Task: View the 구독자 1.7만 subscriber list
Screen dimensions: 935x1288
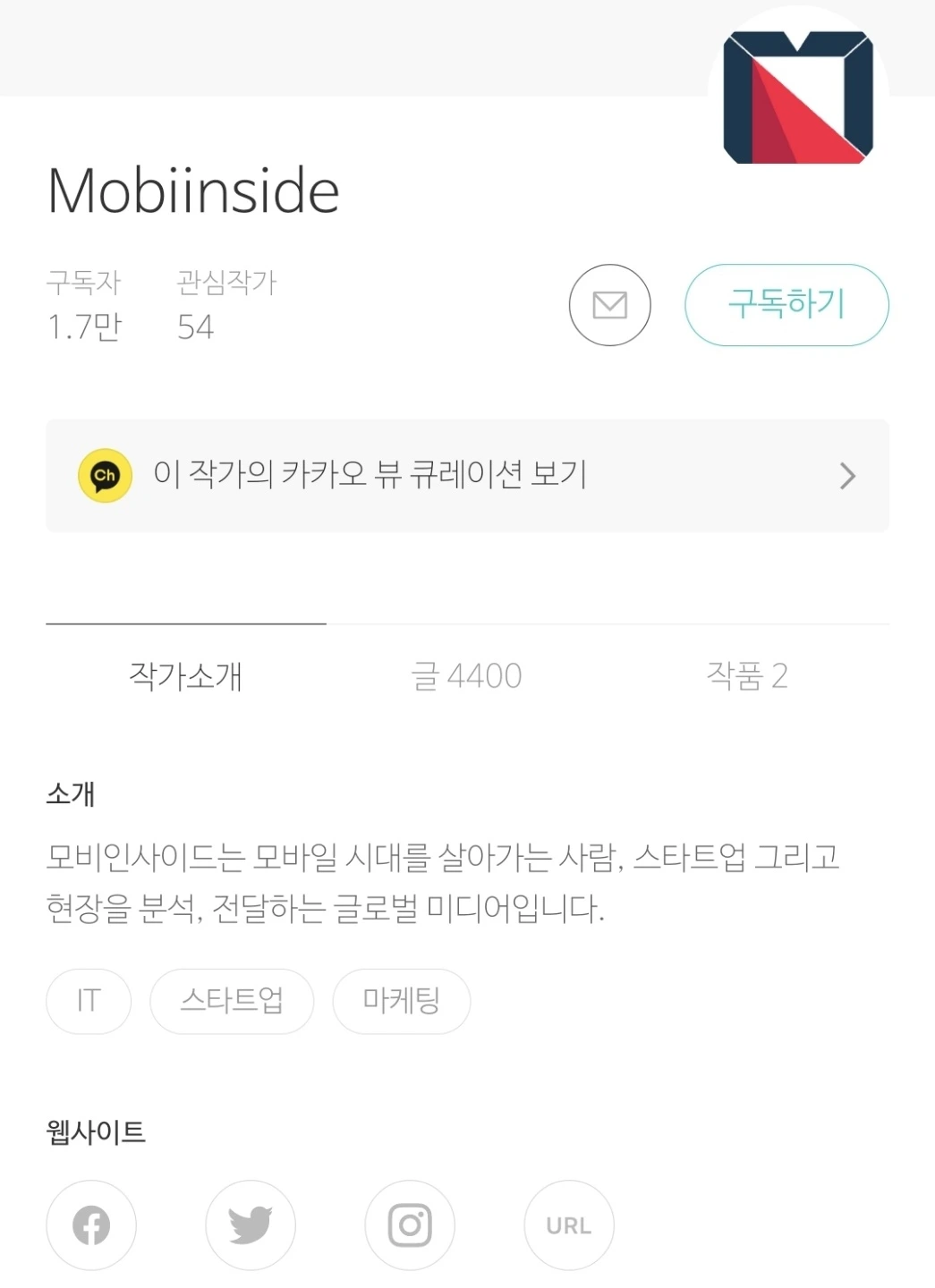Action: point(84,307)
